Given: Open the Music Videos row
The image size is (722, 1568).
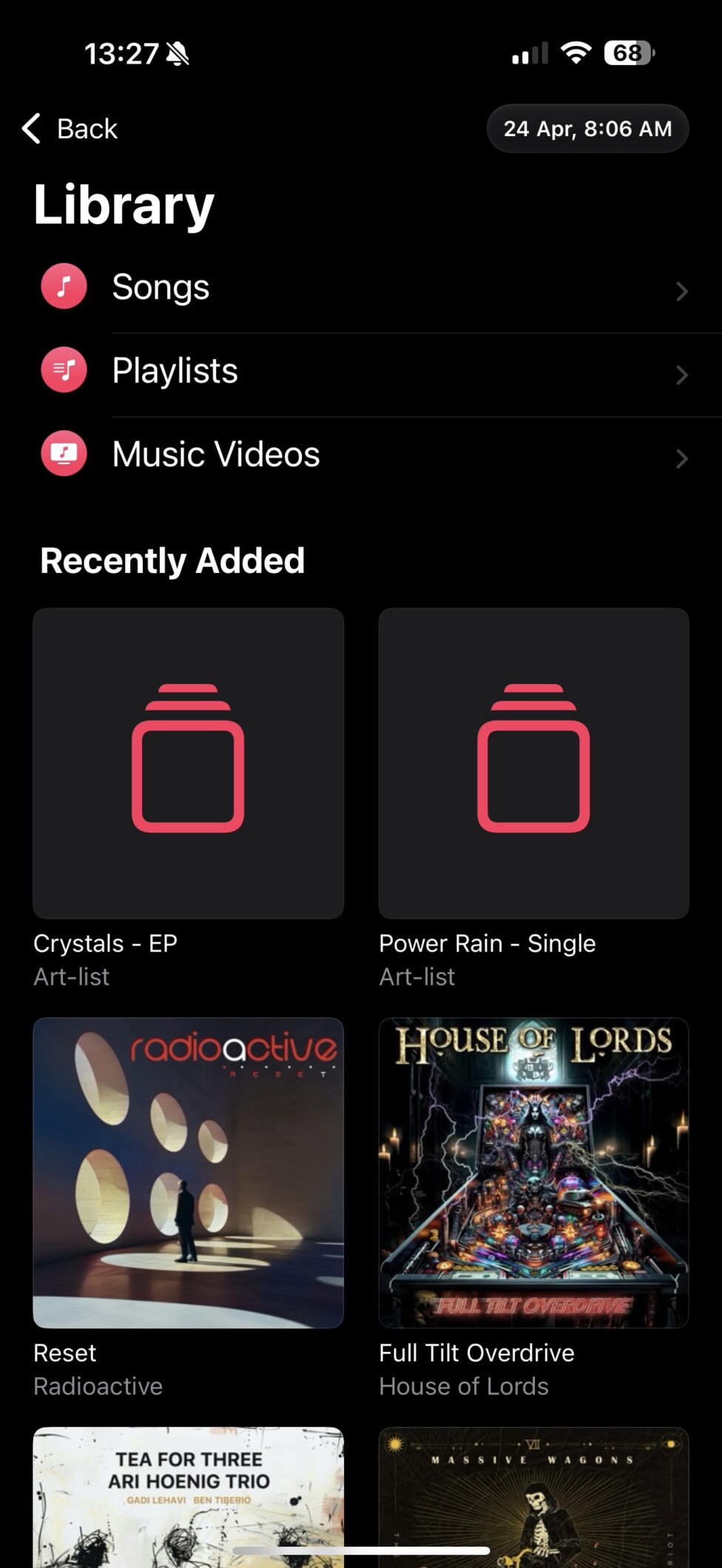Looking at the screenshot, I should point(361,454).
